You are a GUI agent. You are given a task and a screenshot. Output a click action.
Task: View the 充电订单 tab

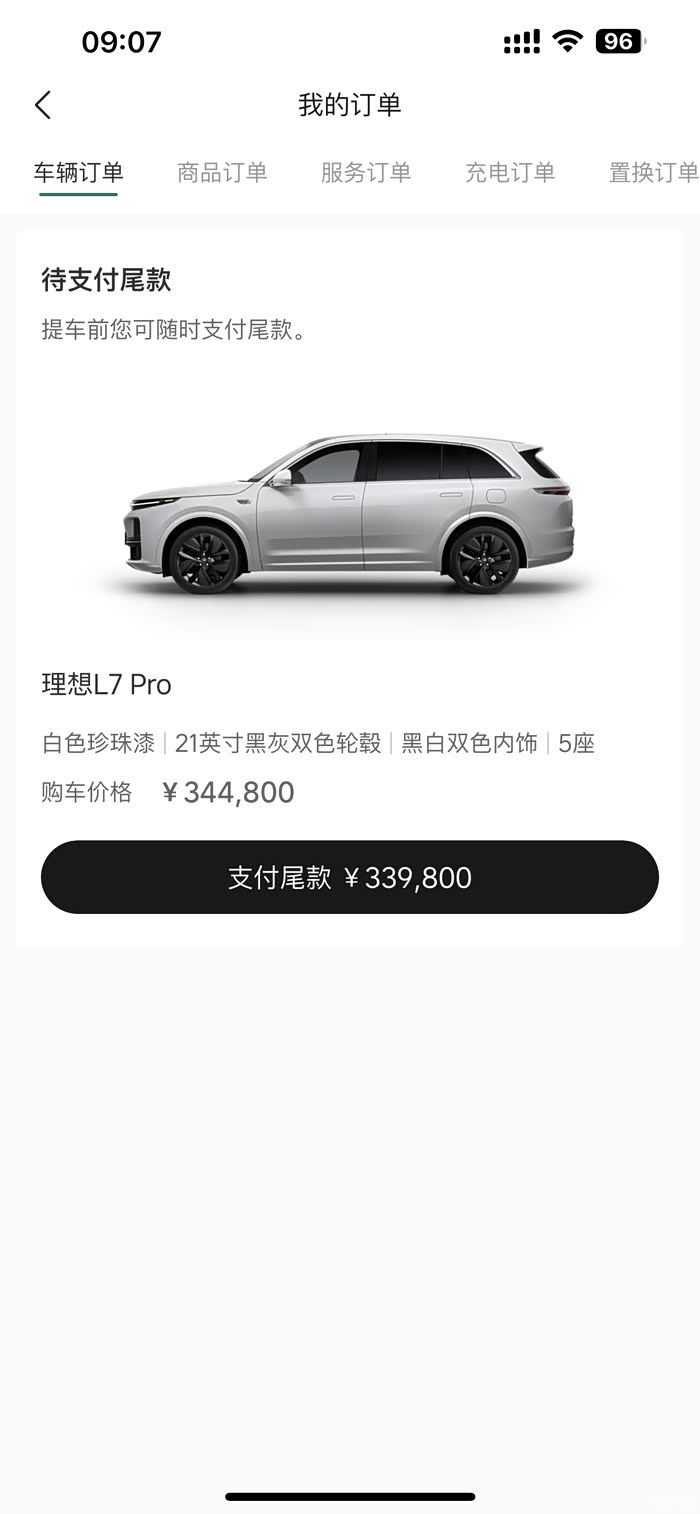pyautogui.click(x=510, y=172)
